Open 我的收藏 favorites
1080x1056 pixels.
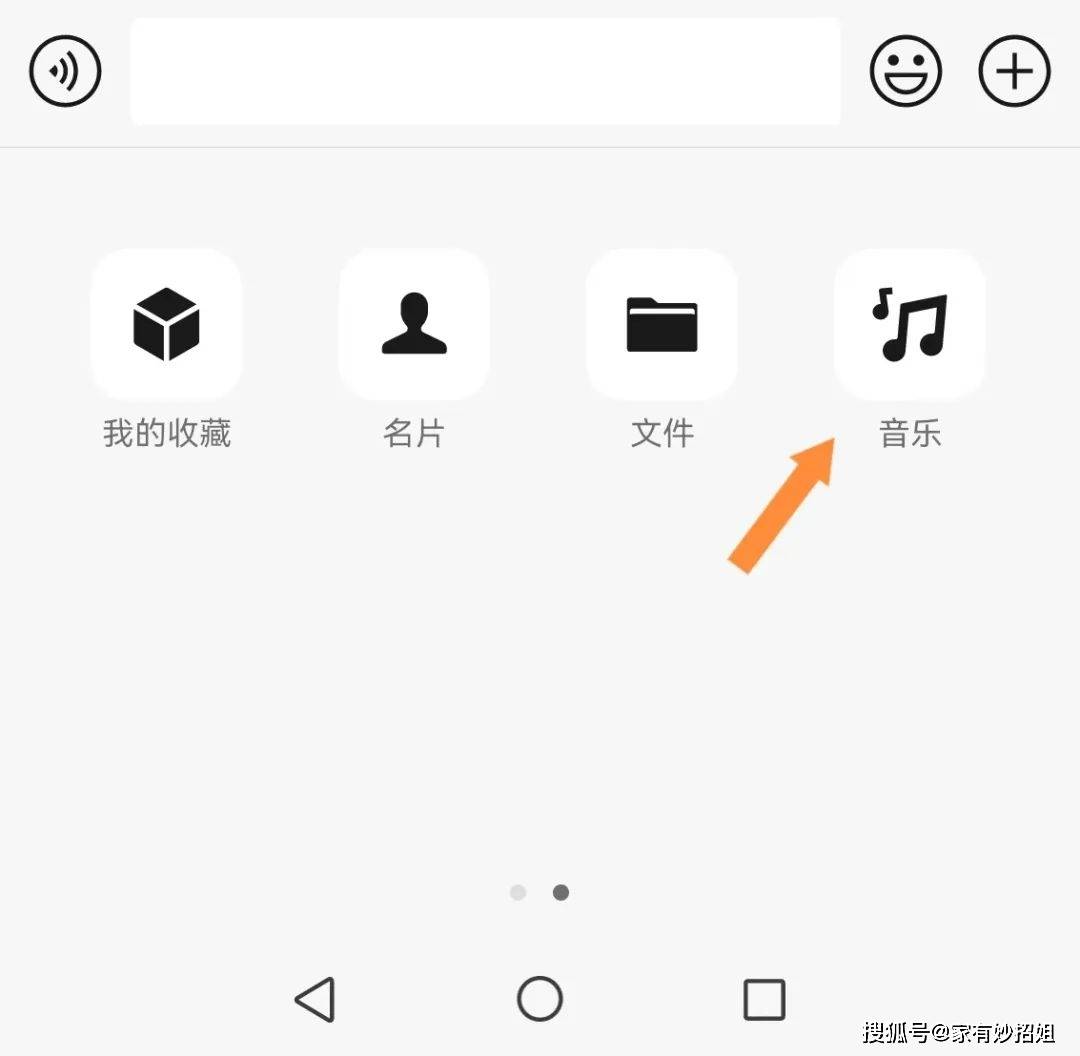166,325
